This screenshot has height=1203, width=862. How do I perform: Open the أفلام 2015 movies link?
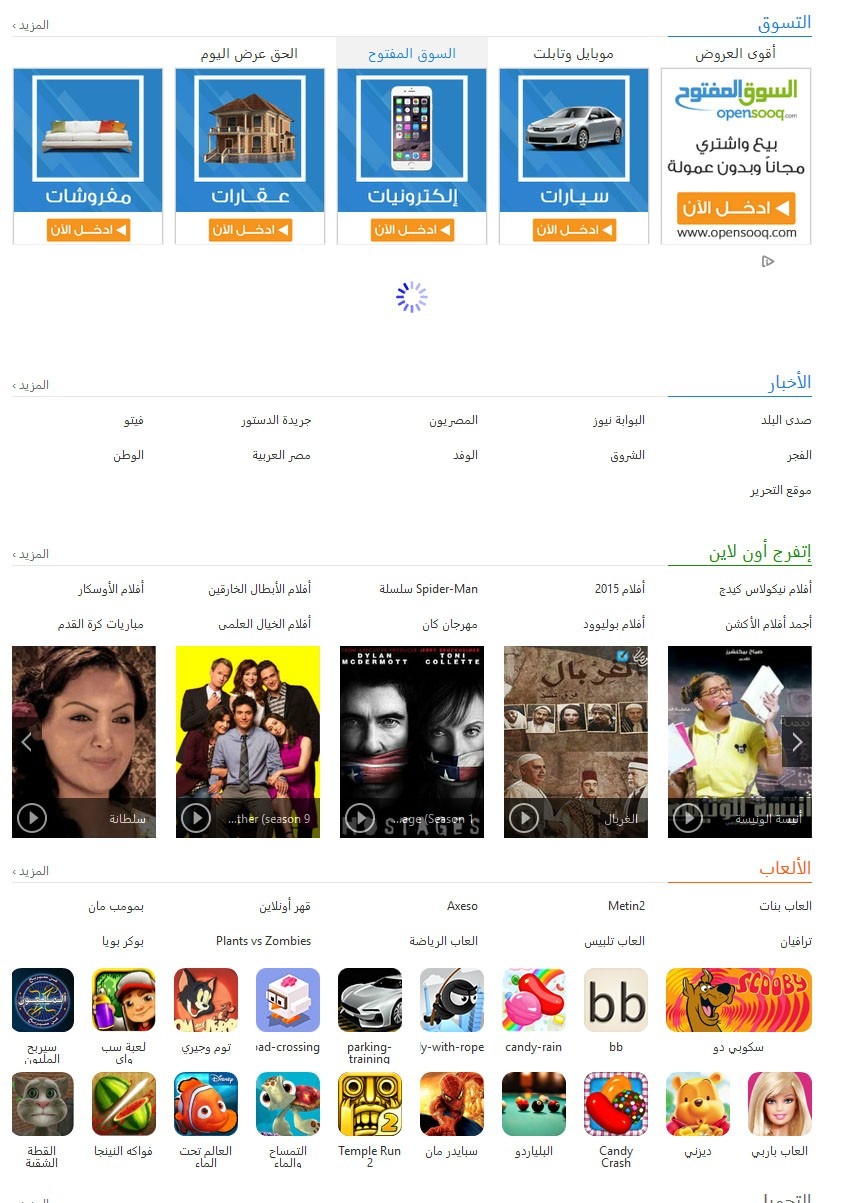[620, 589]
